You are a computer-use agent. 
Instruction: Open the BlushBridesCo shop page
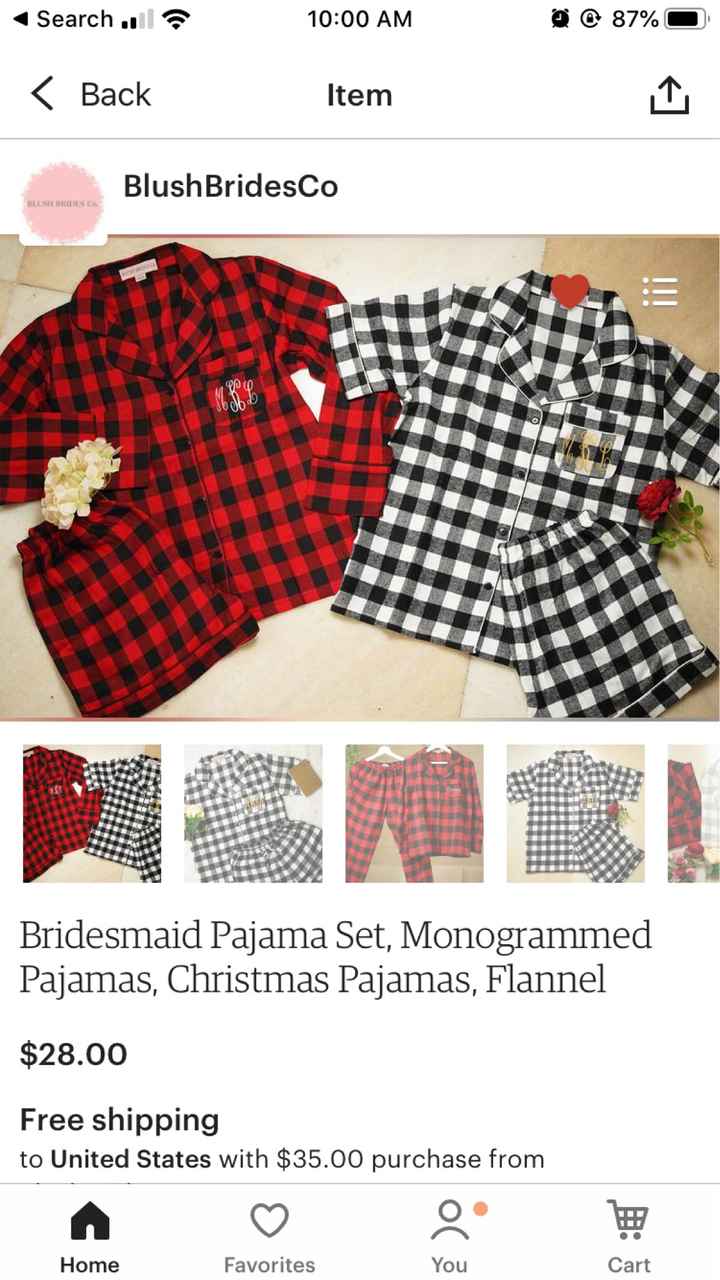[230, 186]
